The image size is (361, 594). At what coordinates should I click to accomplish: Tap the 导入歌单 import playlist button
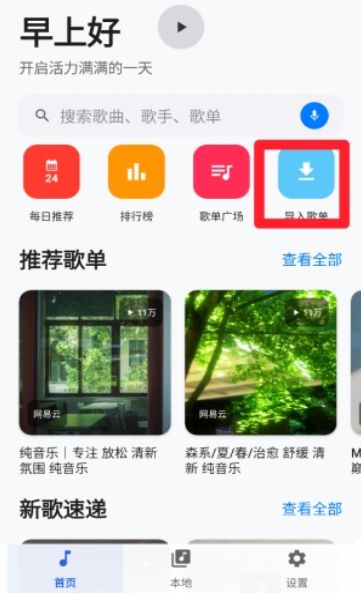(306, 173)
